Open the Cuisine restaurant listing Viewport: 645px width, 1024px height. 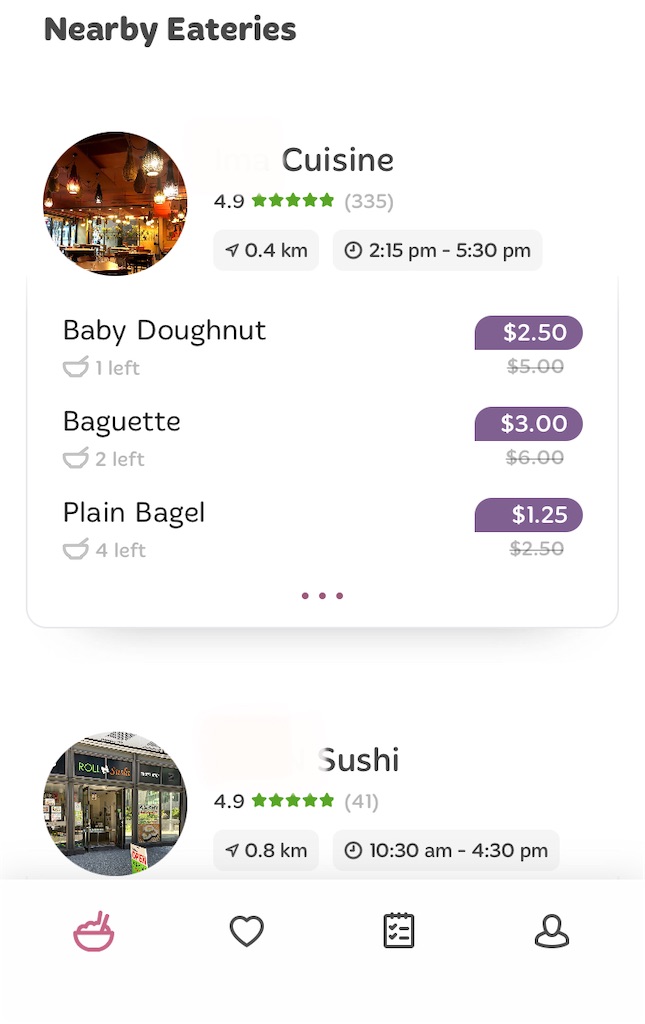[336, 160]
